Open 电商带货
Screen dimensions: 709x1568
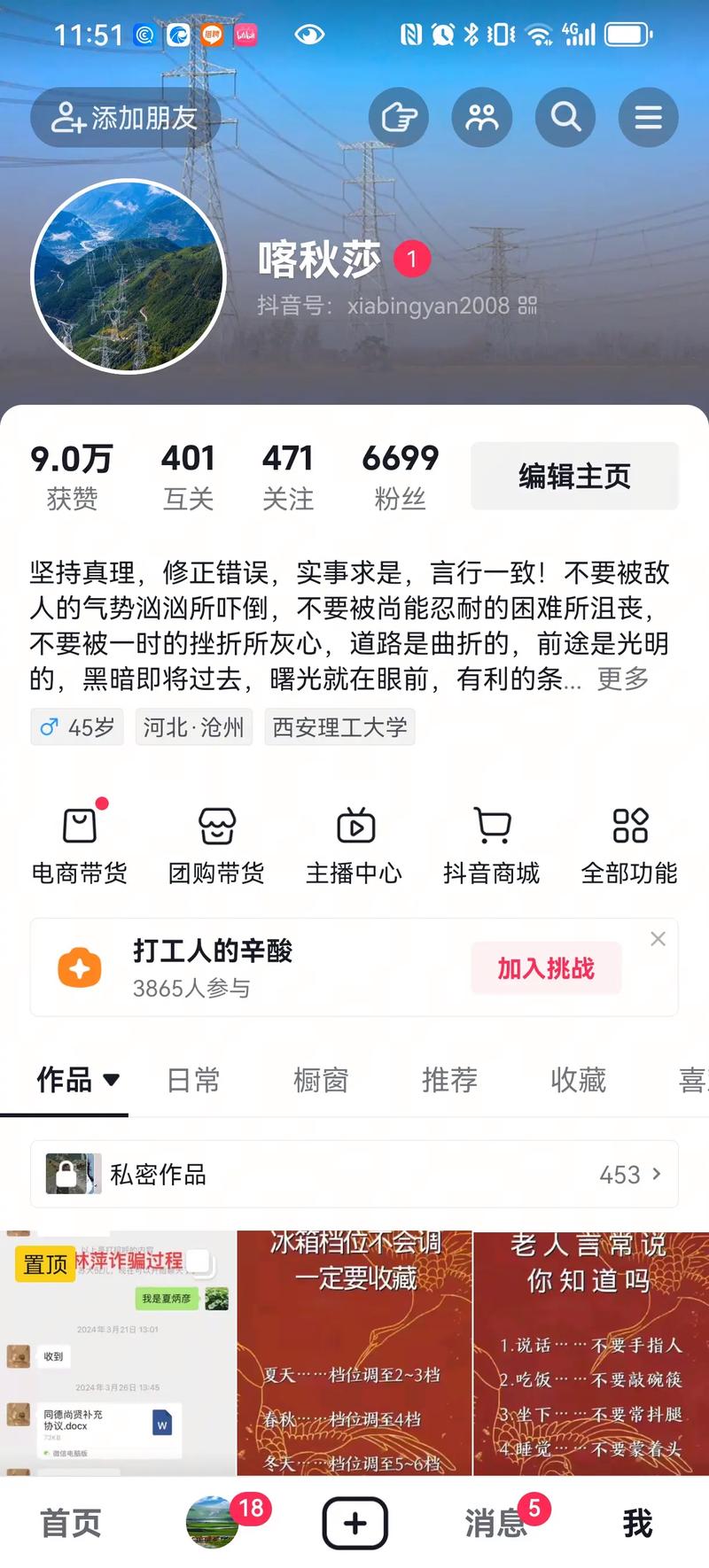pyautogui.click(x=80, y=845)
